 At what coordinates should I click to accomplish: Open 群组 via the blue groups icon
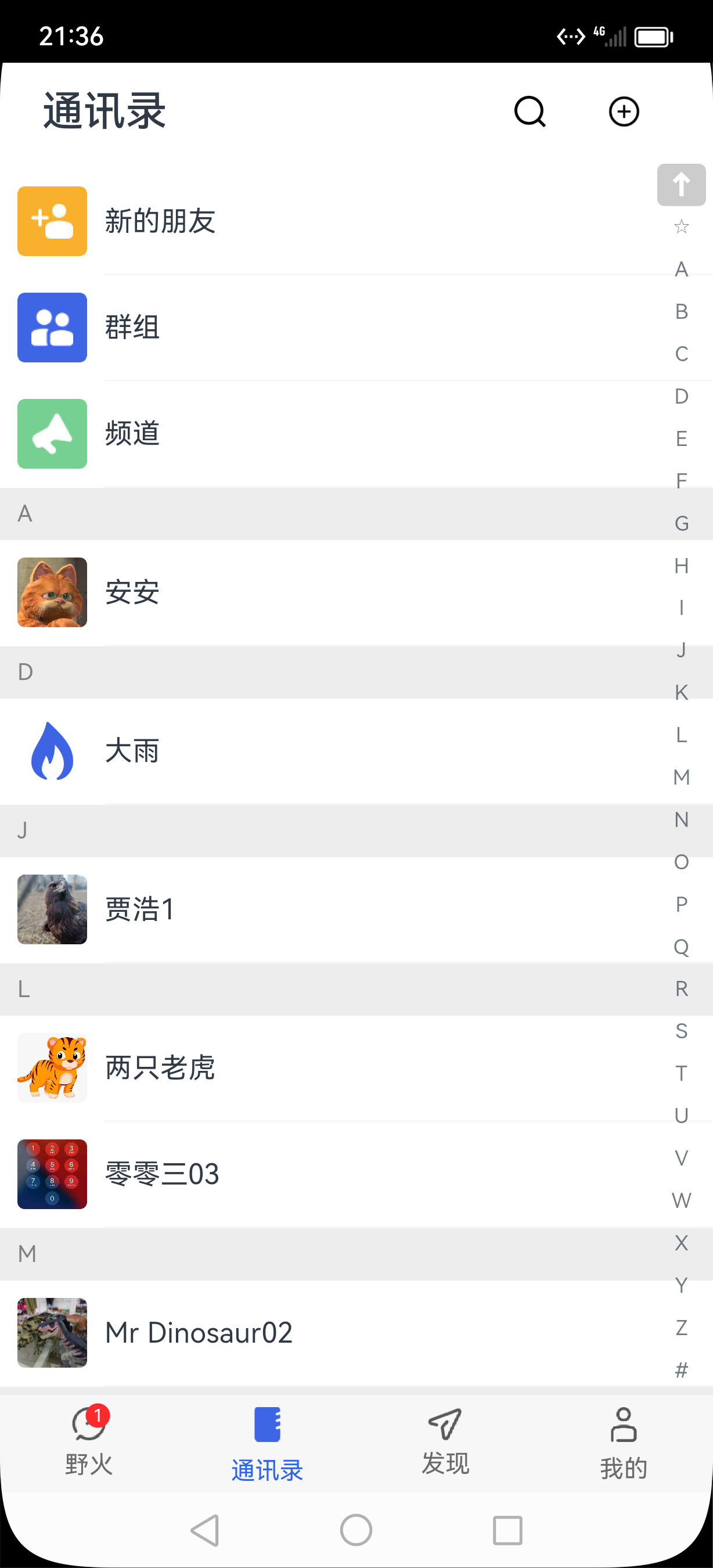52,327
